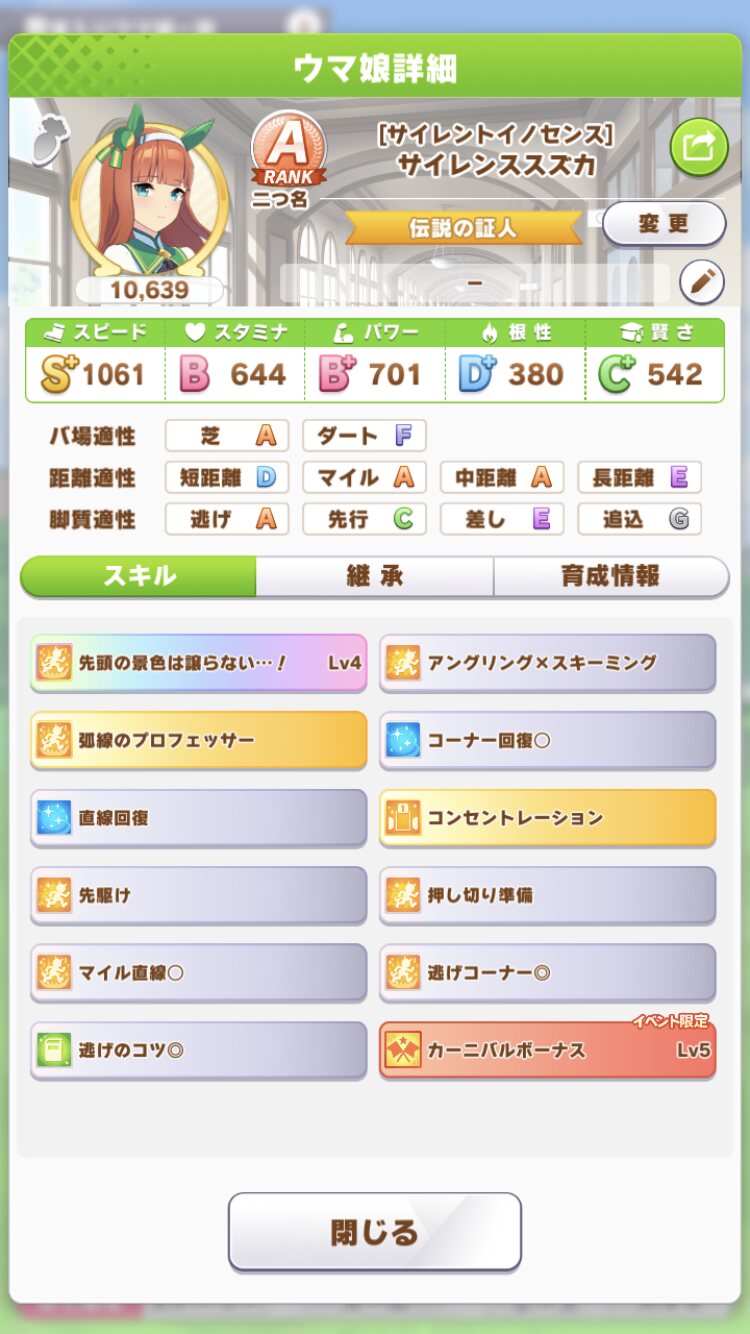Viewport: 750px width, 1334px height.
Task: Close the dialog with 閉じる
Action: click(374, 1231)
